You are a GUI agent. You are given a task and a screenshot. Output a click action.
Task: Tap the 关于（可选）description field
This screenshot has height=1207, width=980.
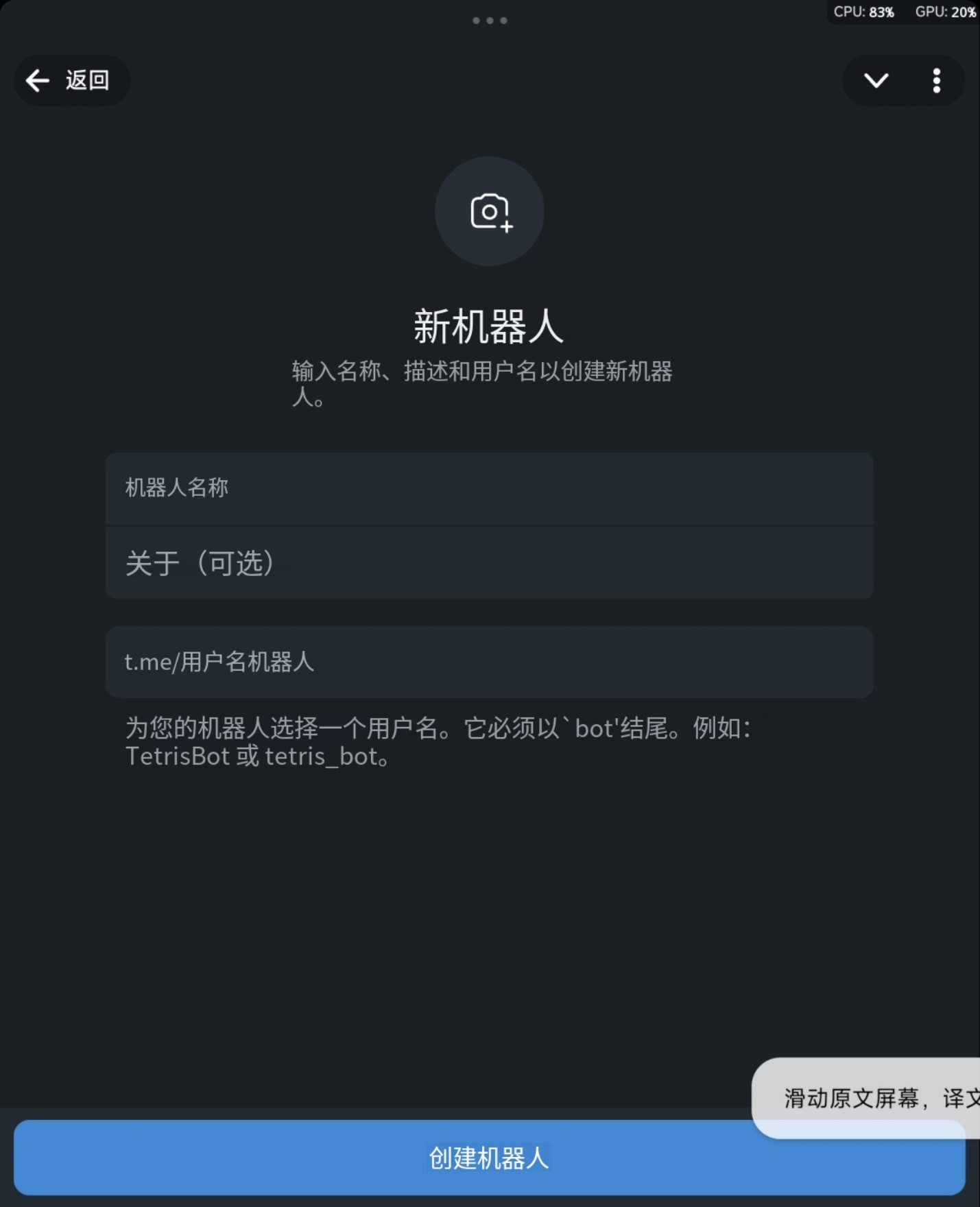[489, 563]
